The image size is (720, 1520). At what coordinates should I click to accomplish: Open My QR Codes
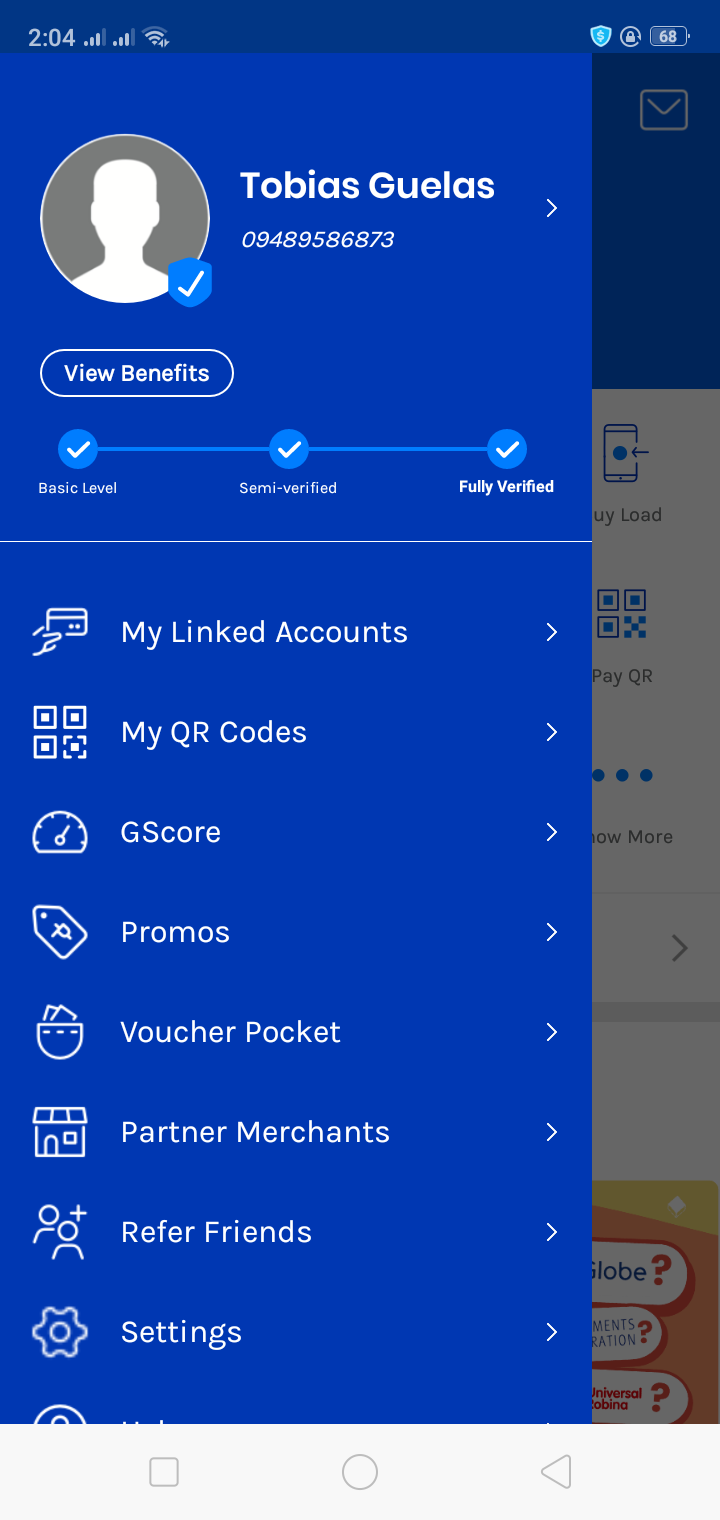click(214, 732)
